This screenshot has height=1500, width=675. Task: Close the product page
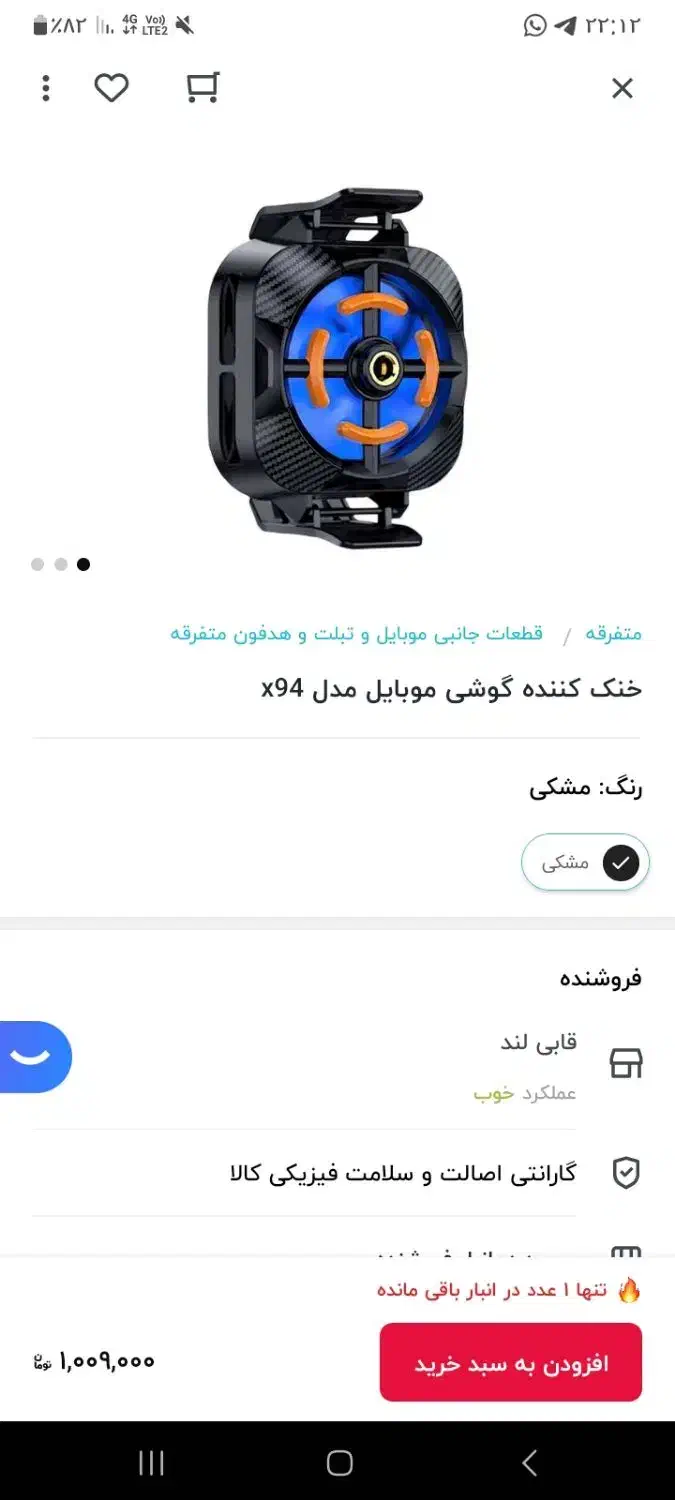(x=622, y=89)
